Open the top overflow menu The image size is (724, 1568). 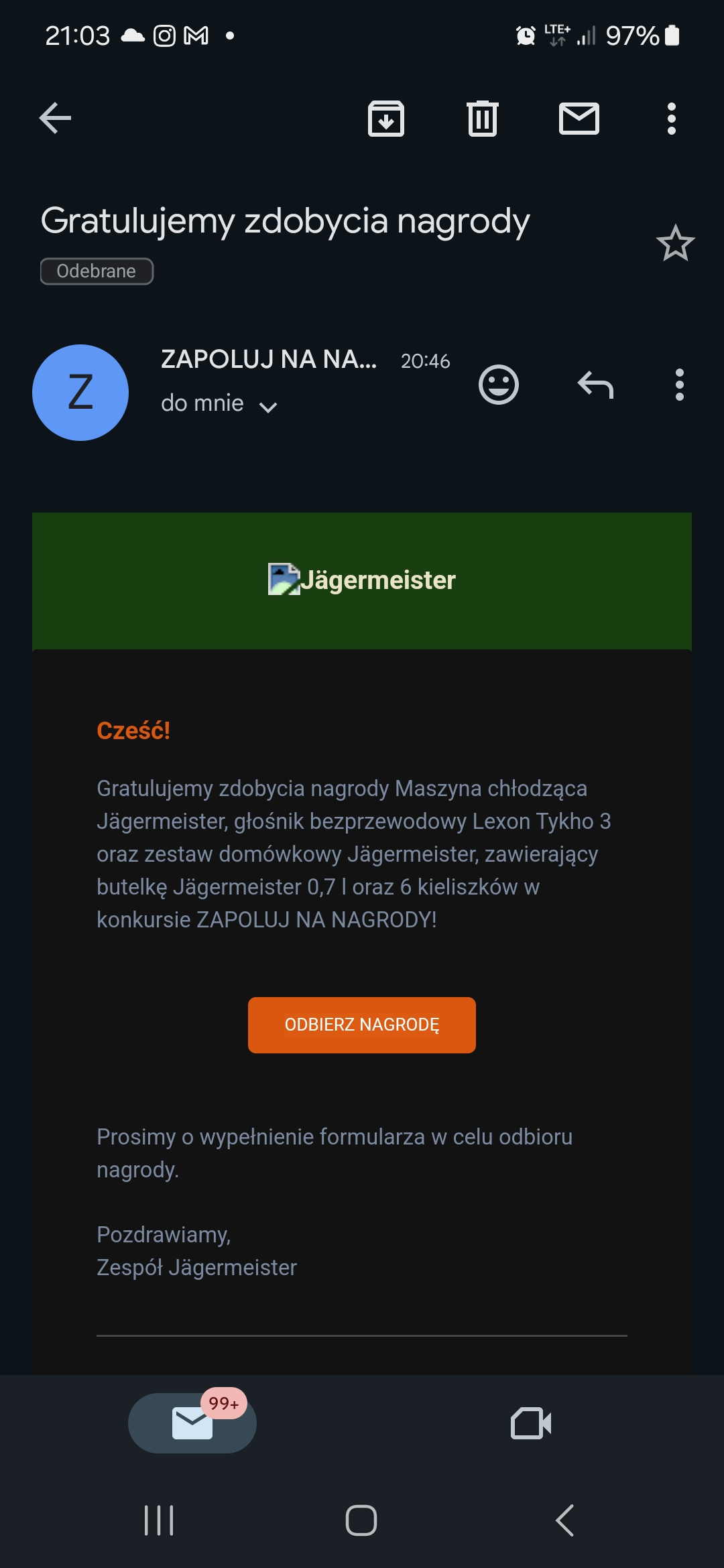tap(671, 119)
